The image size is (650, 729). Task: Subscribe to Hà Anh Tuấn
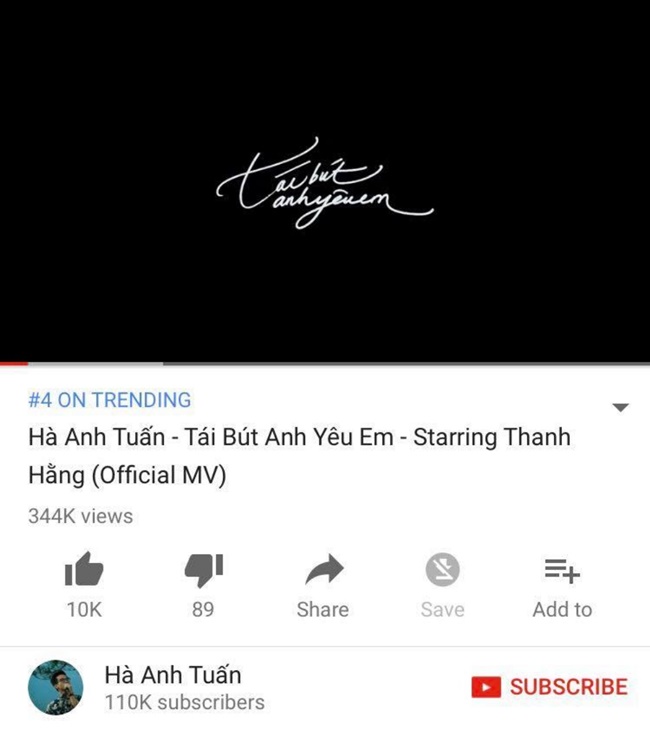[550, 687]
